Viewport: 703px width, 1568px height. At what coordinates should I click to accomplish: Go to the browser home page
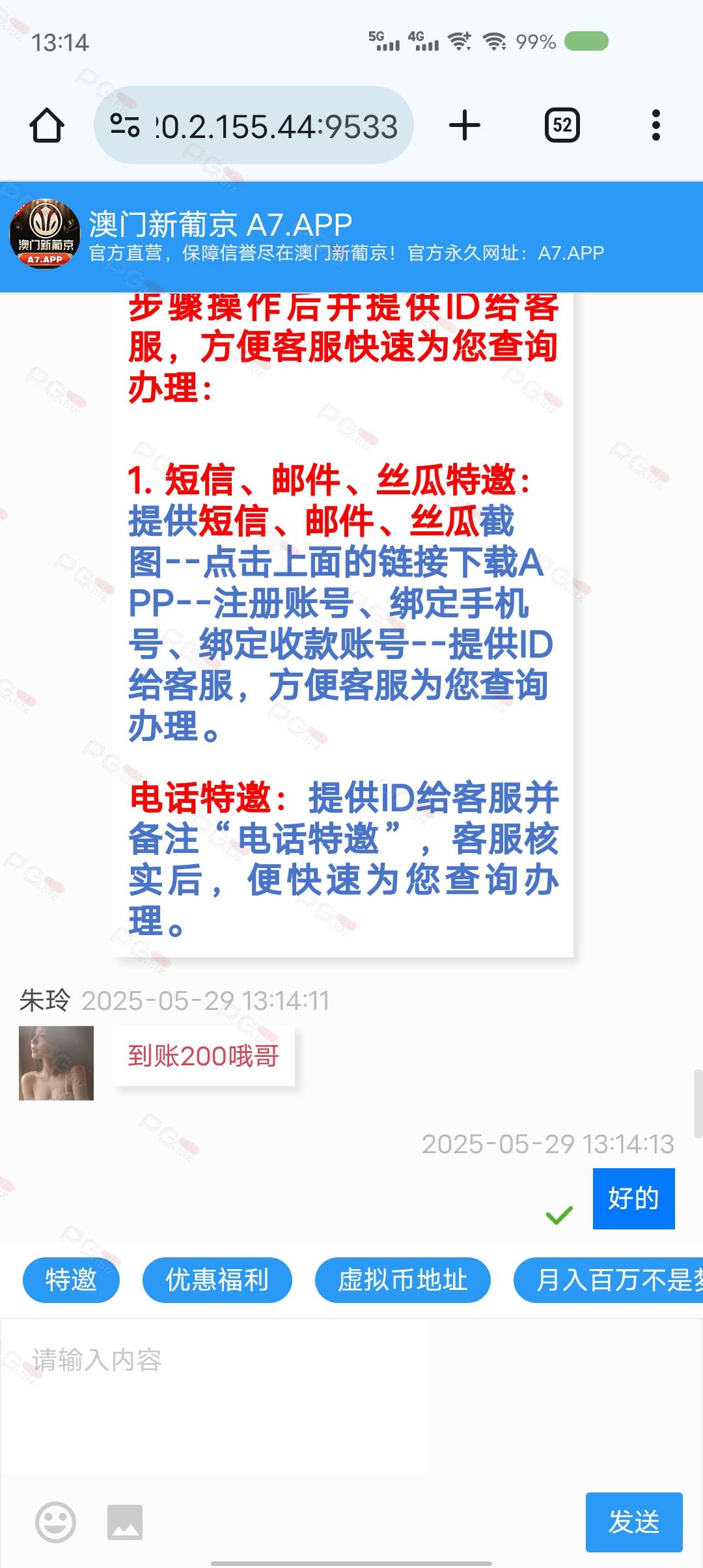47,125
